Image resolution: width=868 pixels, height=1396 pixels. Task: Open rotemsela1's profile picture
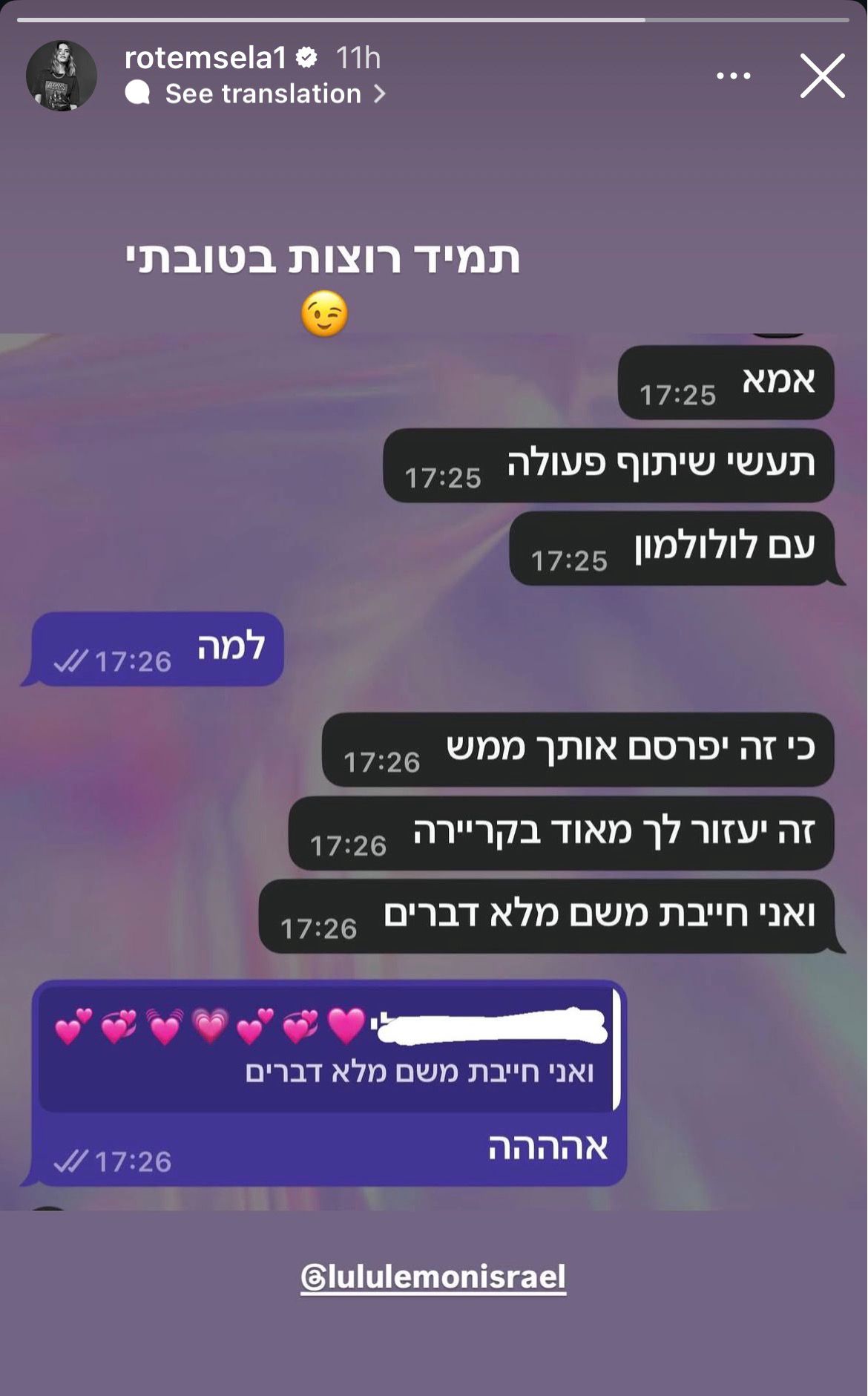tap(62, 76)
